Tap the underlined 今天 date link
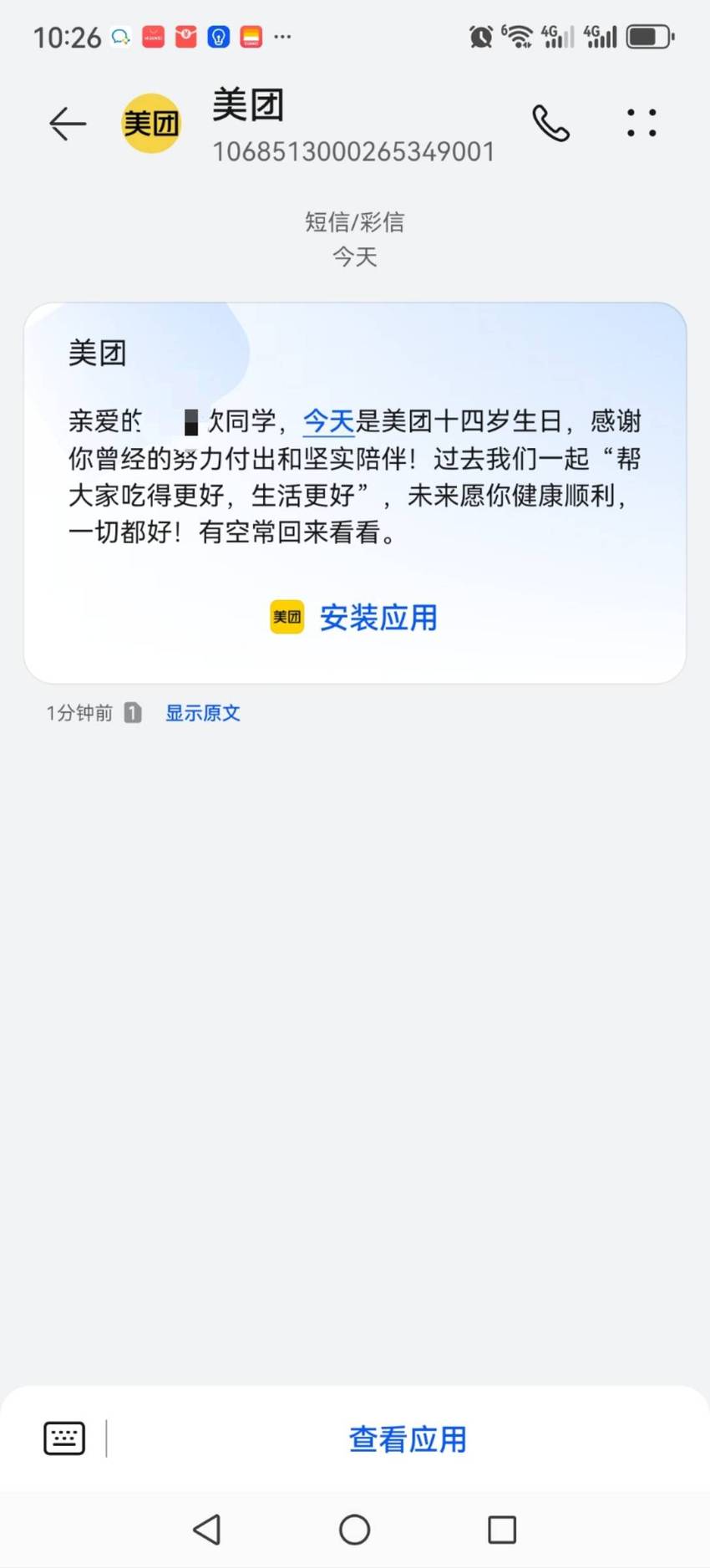Screen dimensions: 710x1568 [328, 420]
